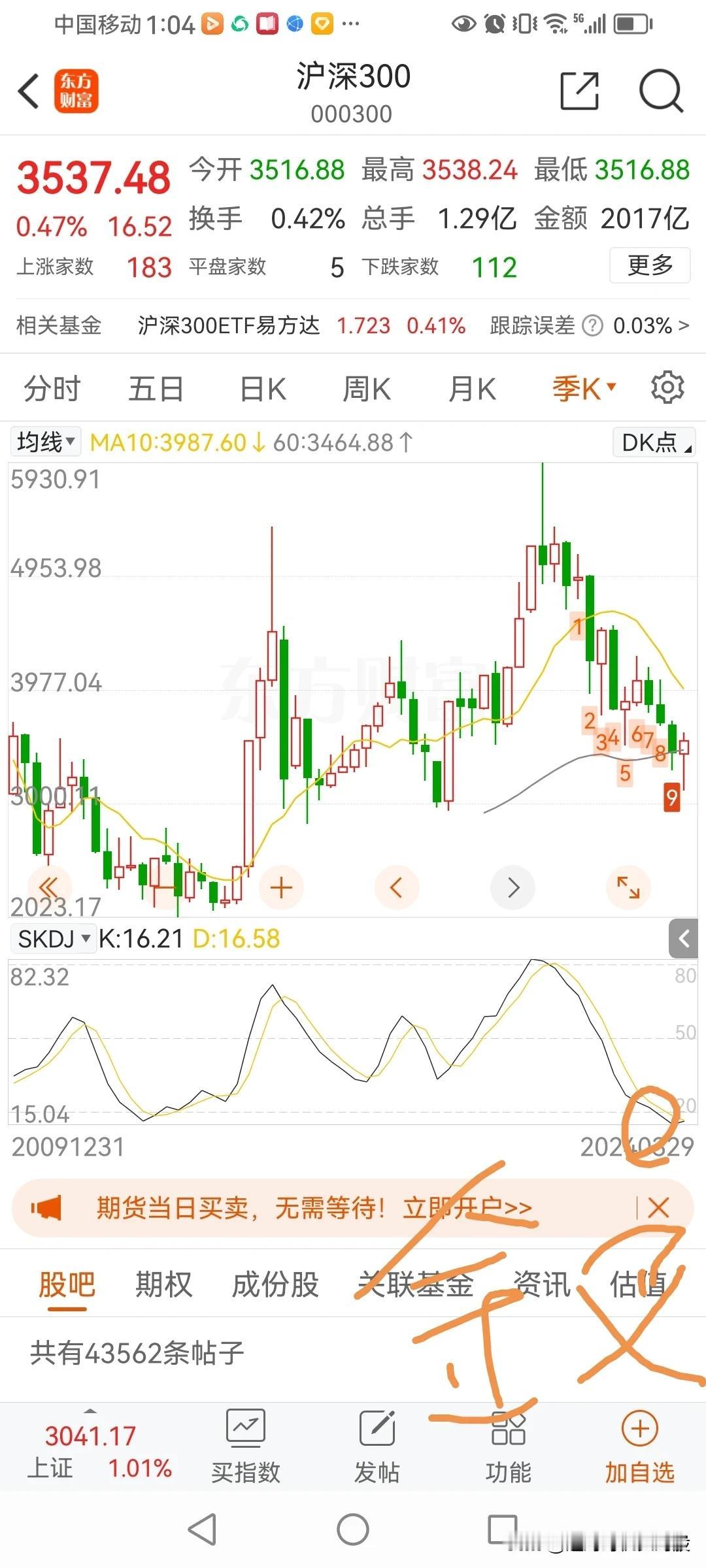This screenshot has height=1568, width=706.
Task: Open the search magnifier
Action: [660, 91]
